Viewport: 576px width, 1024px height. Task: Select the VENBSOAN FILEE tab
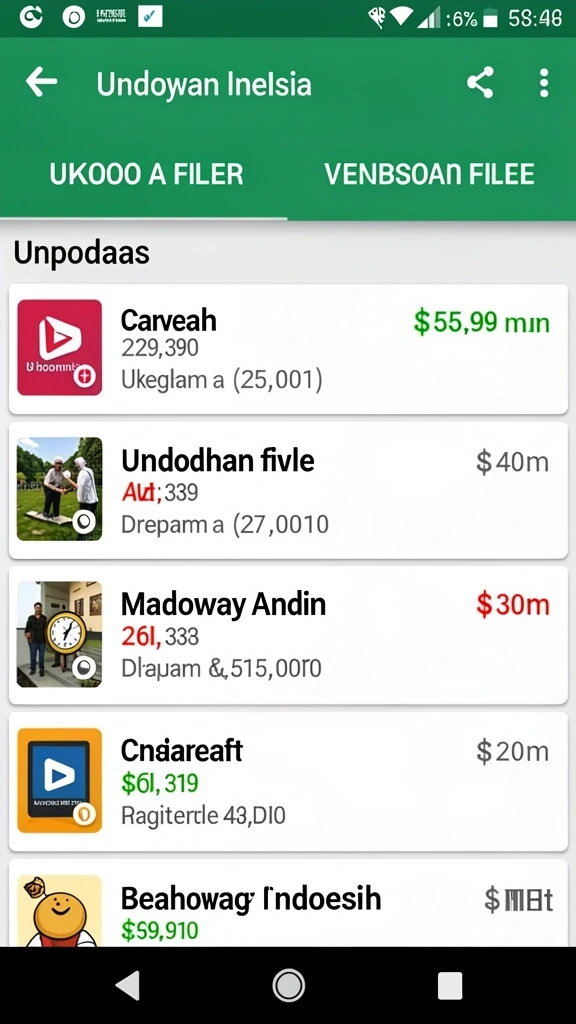(x=430, y=174)
